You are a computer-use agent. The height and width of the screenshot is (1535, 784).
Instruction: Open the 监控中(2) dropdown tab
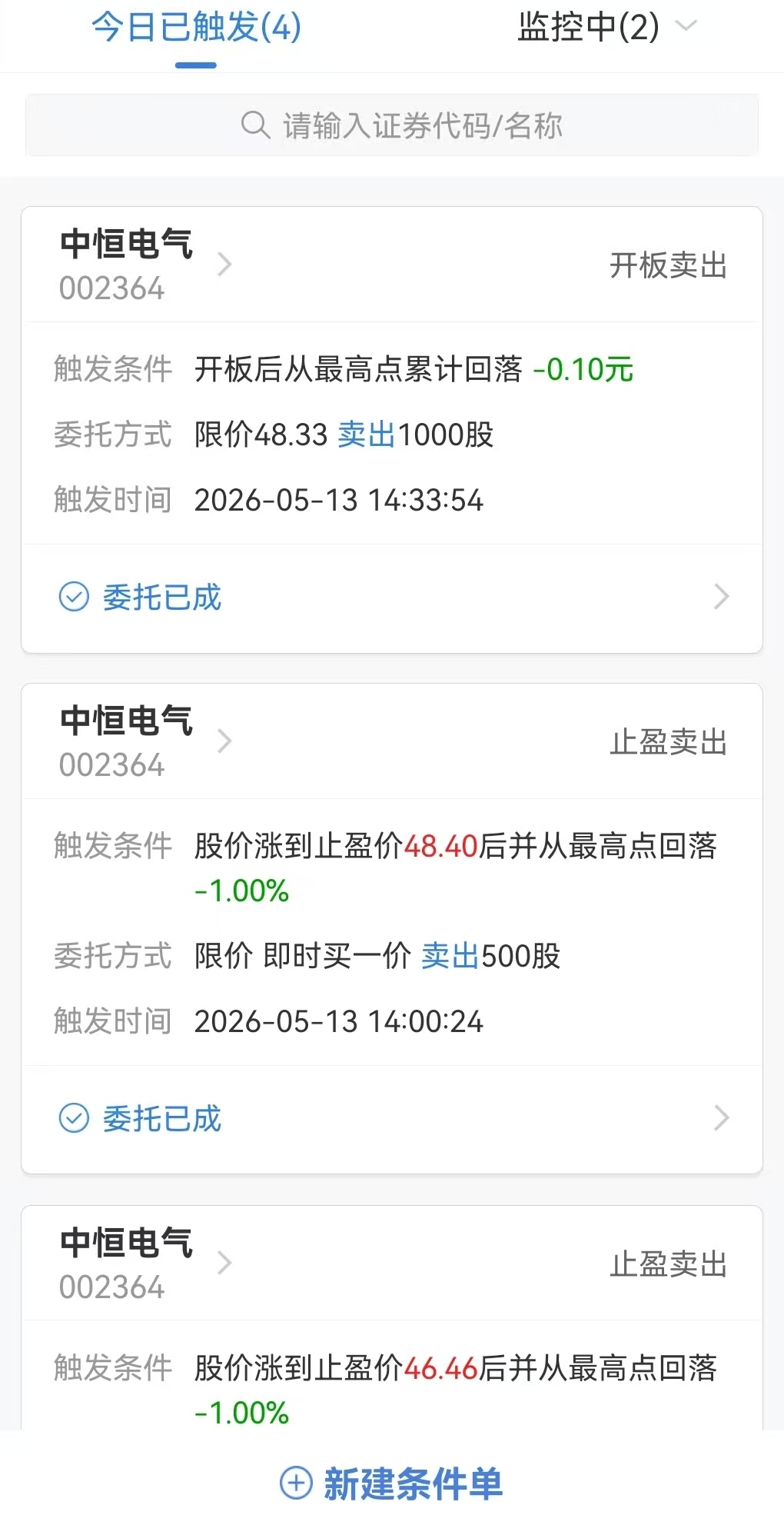pos(606,28)
